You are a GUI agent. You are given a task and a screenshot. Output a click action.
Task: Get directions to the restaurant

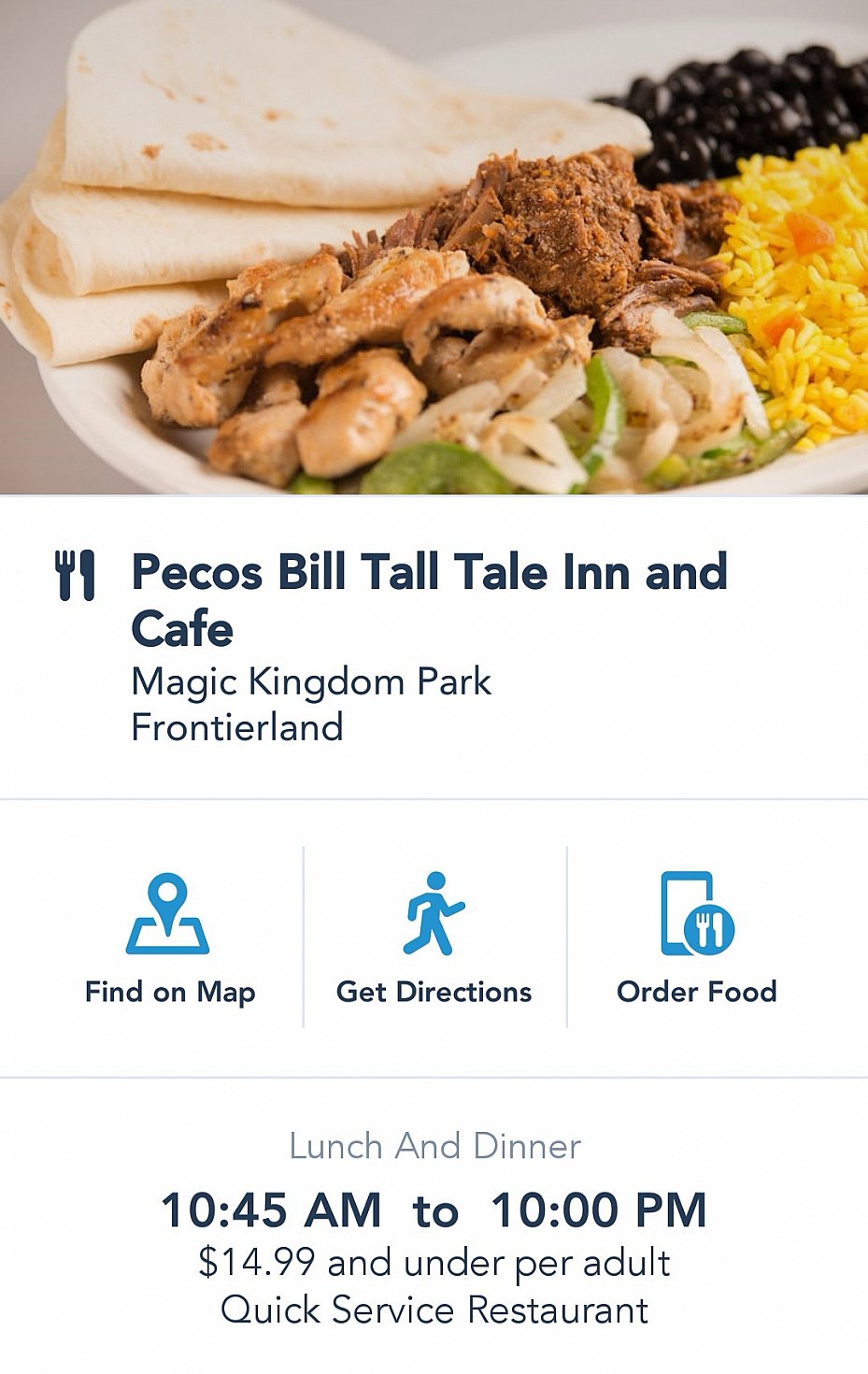tap(434, 937)
